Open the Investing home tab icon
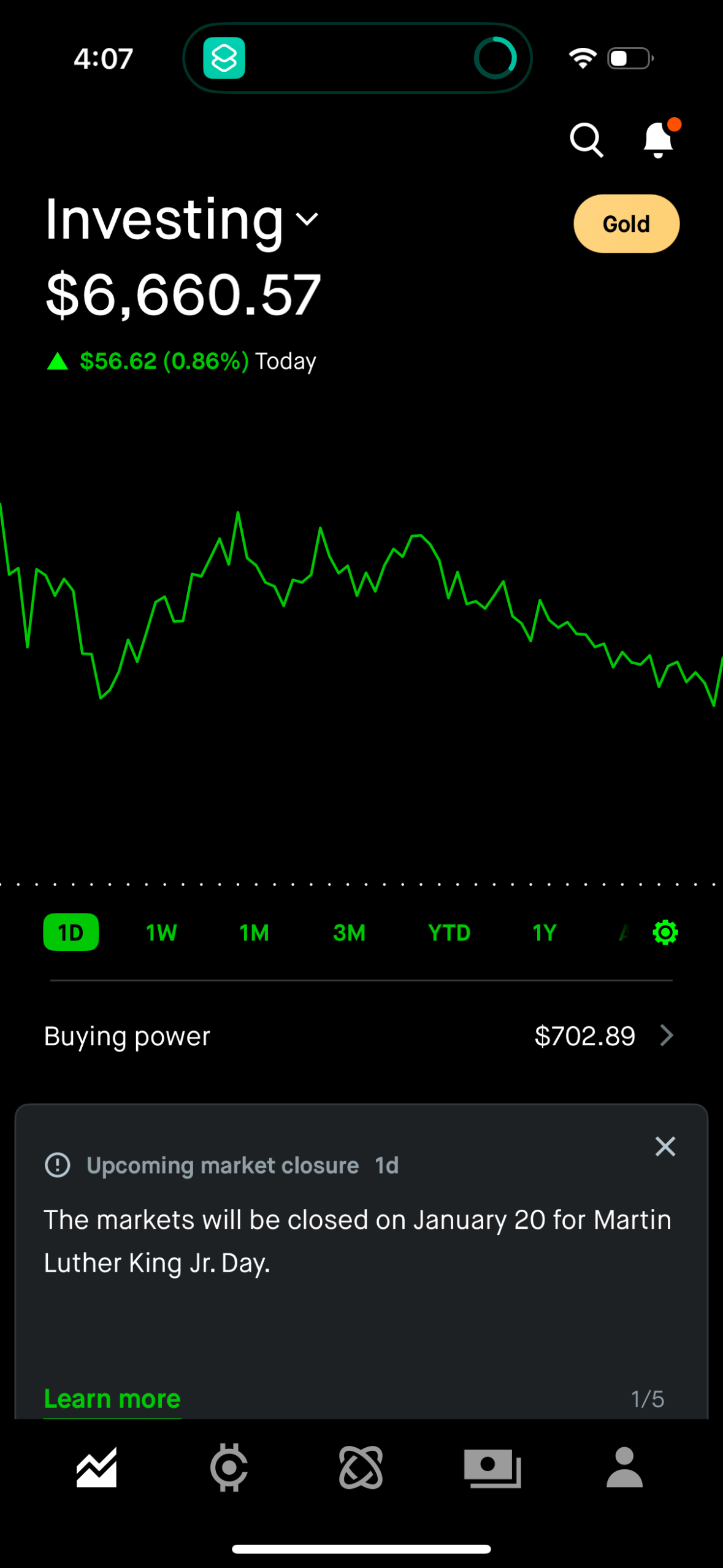Viewport: 723px width, 1568px height. click(98, 1467)
